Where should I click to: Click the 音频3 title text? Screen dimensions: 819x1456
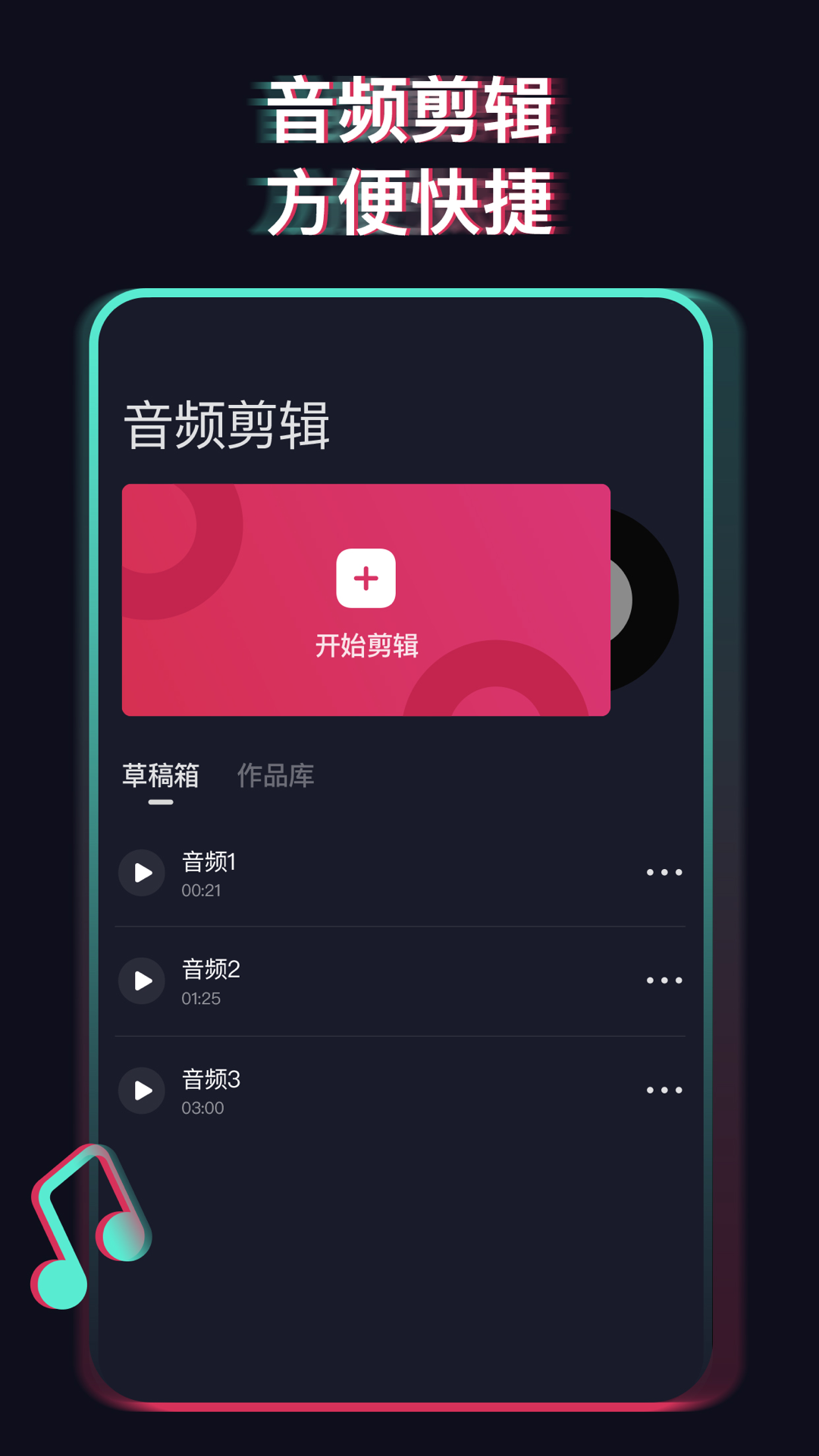(209, 1081)
